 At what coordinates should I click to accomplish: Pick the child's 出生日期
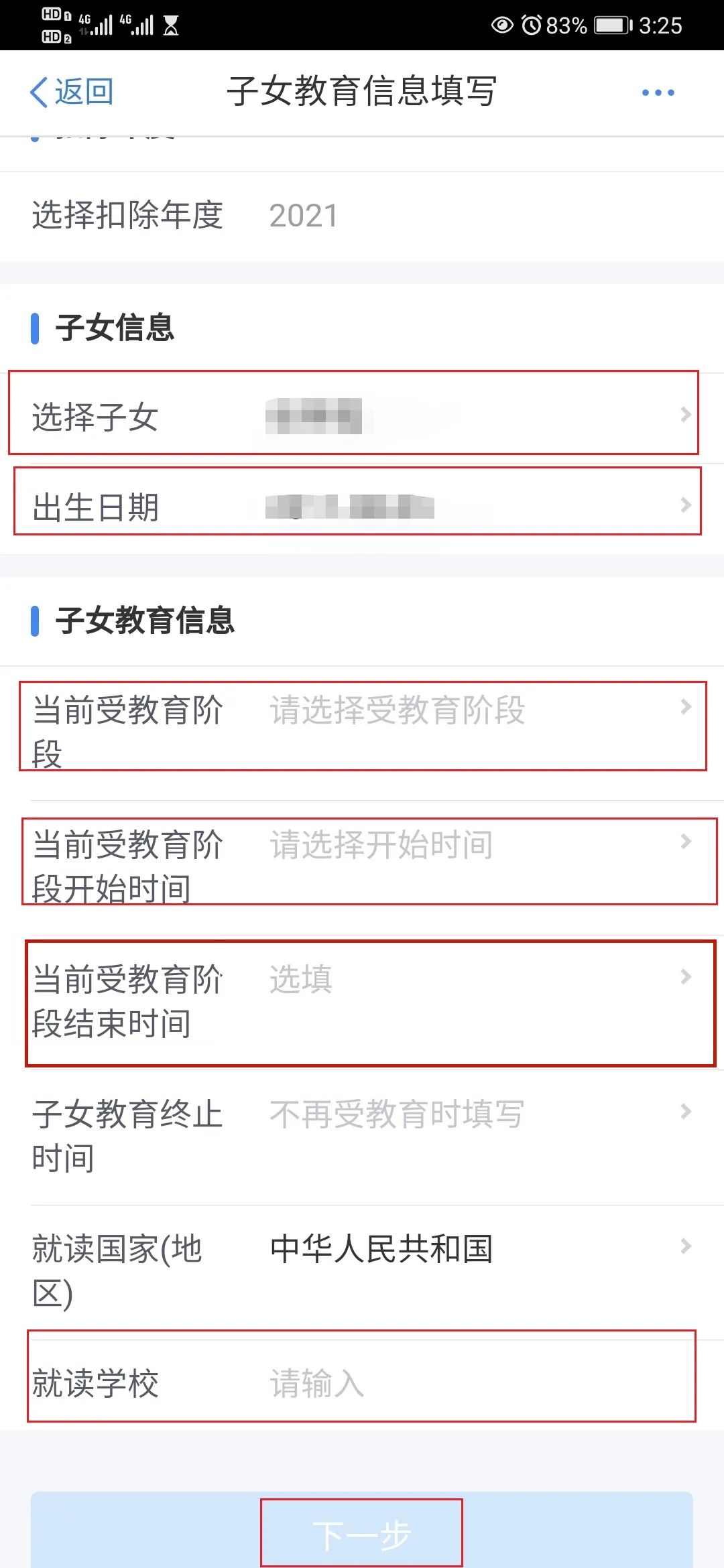pyautogui.click(x=362, y=507)
